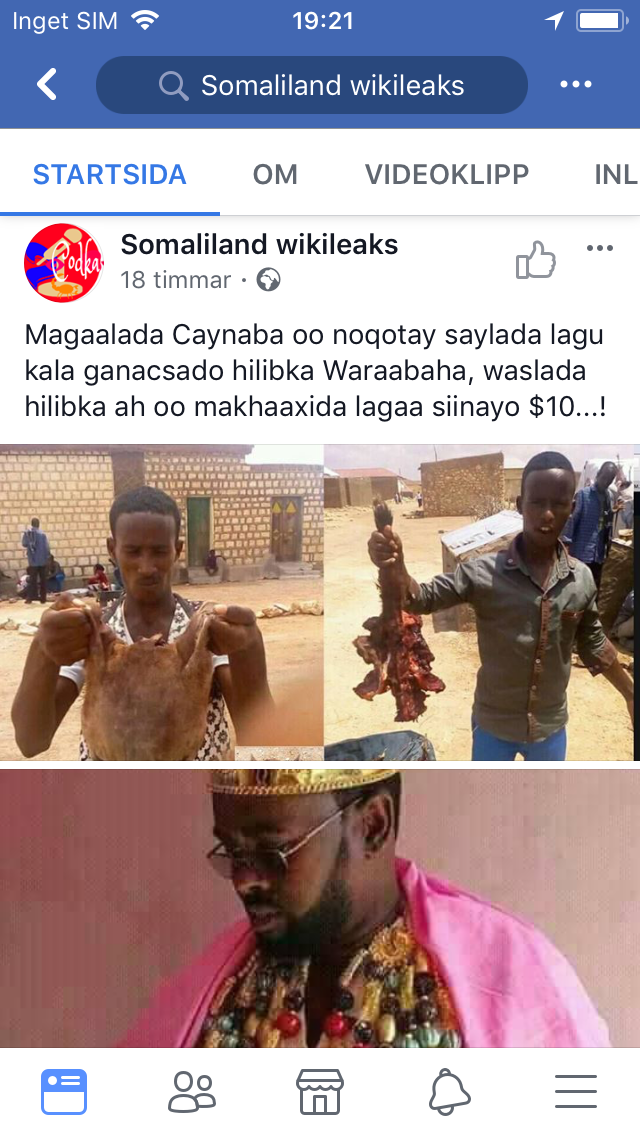Open the hamburger menu tab
The image size is (640, 1136).
pos(576,1091)
